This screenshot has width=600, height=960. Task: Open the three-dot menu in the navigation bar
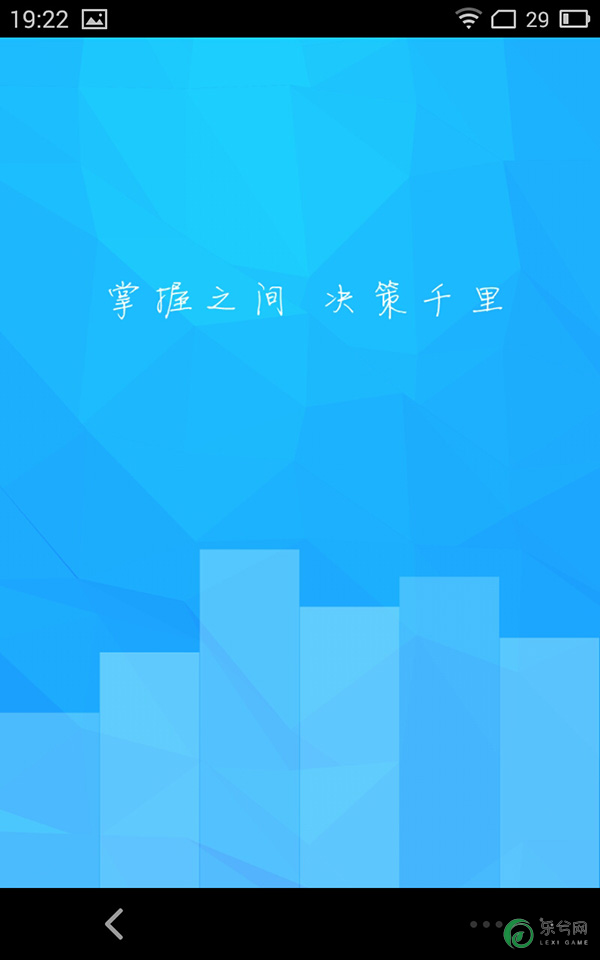pos(486,924)
